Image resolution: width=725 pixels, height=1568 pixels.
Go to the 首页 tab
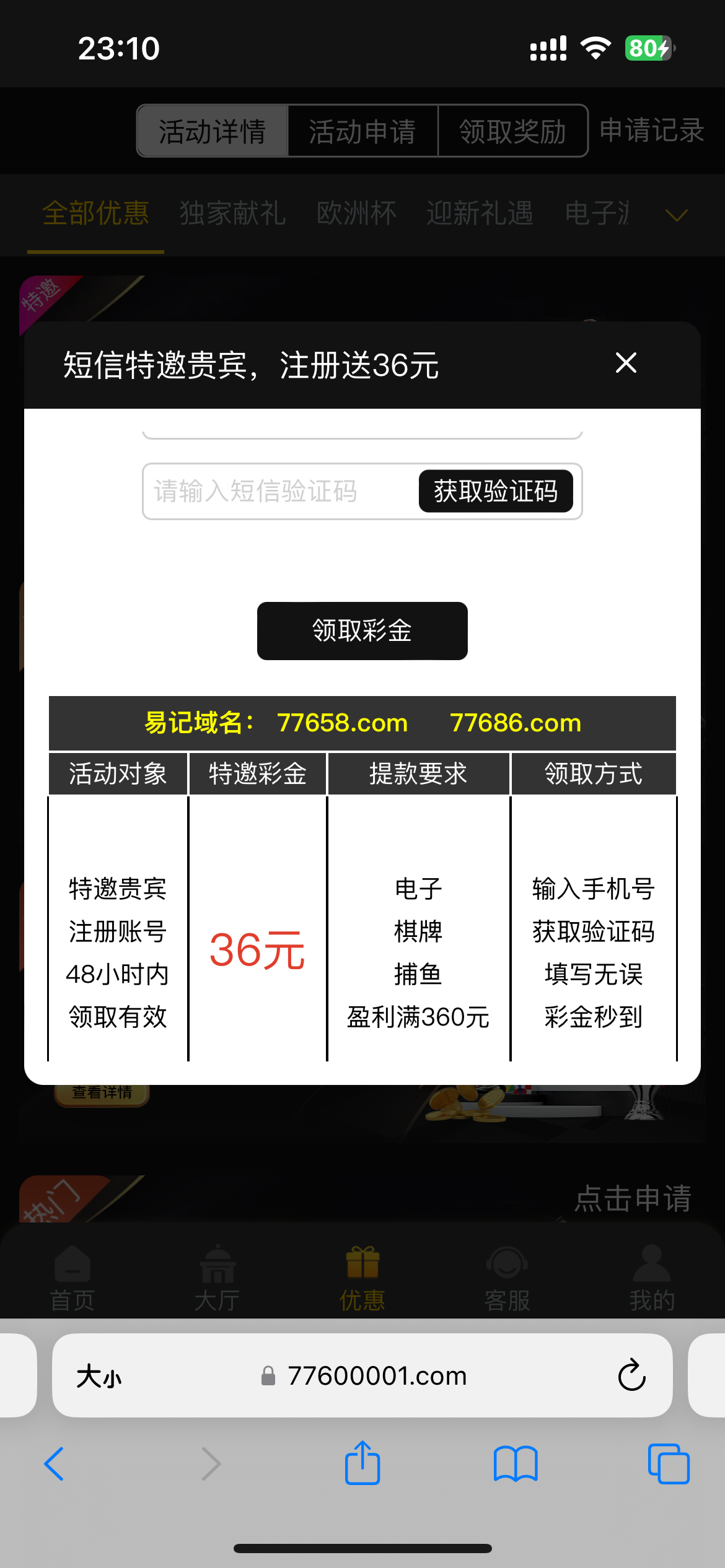[x=72, y=1279]
